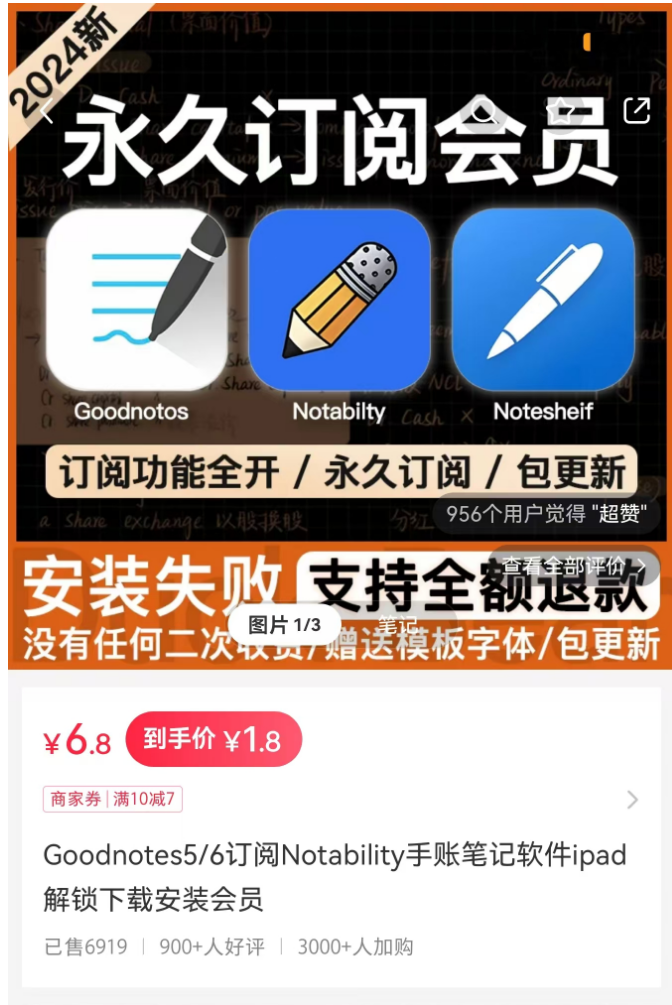Share this product listing
The width and height of the screenshot is (672, 1005).
(636, 111)
